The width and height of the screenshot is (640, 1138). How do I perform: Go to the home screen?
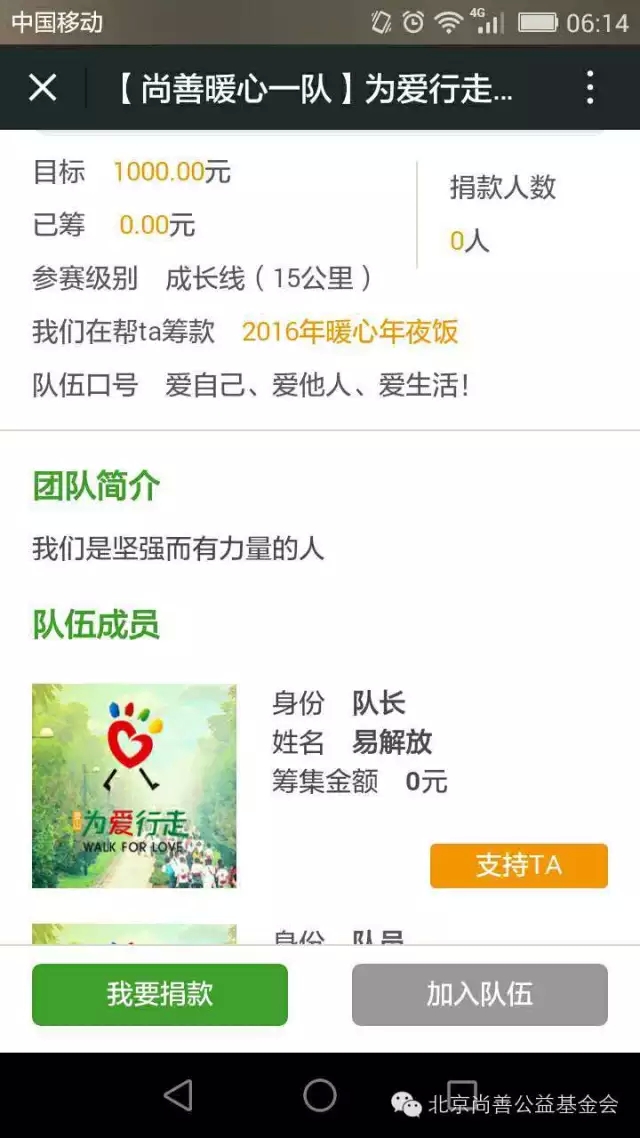click(320, 1096)
